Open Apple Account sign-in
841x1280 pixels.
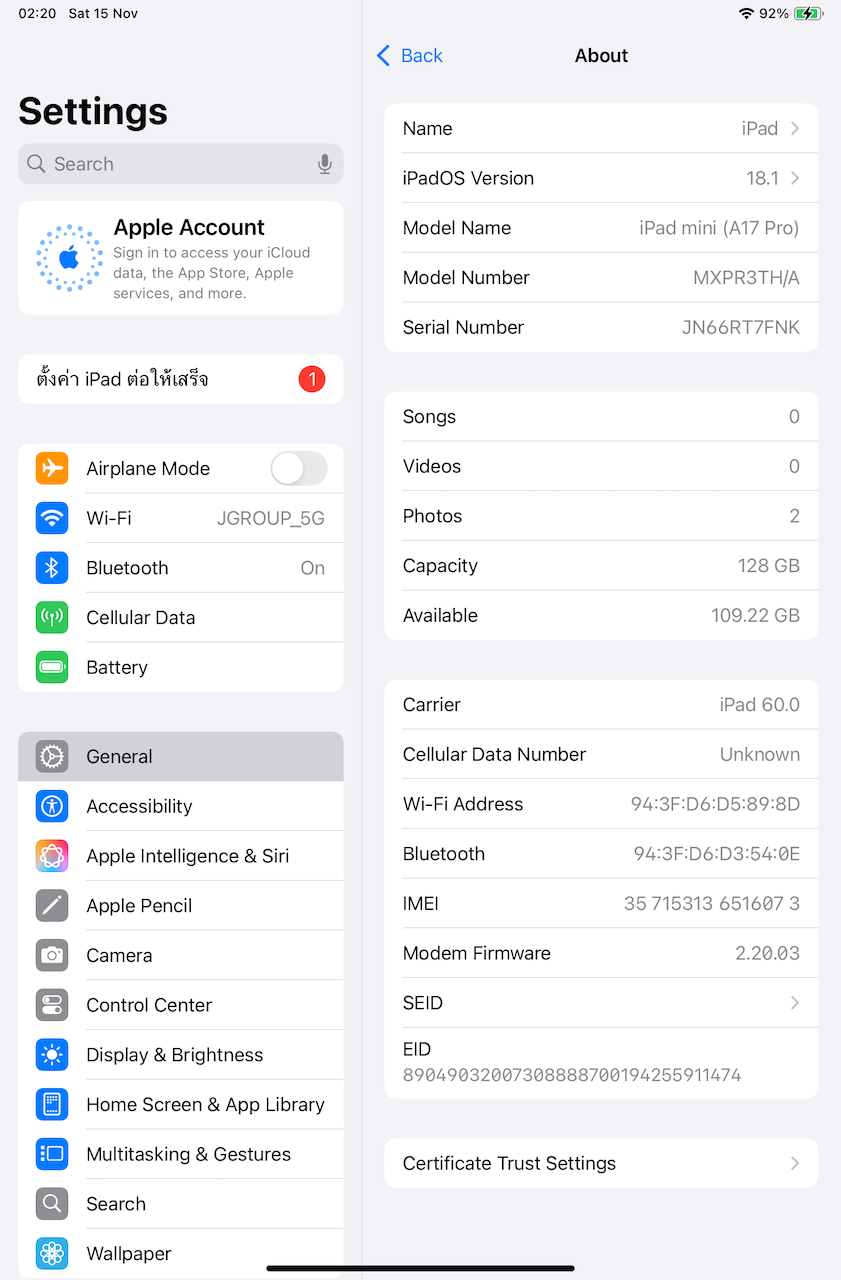tap(180, 258)
